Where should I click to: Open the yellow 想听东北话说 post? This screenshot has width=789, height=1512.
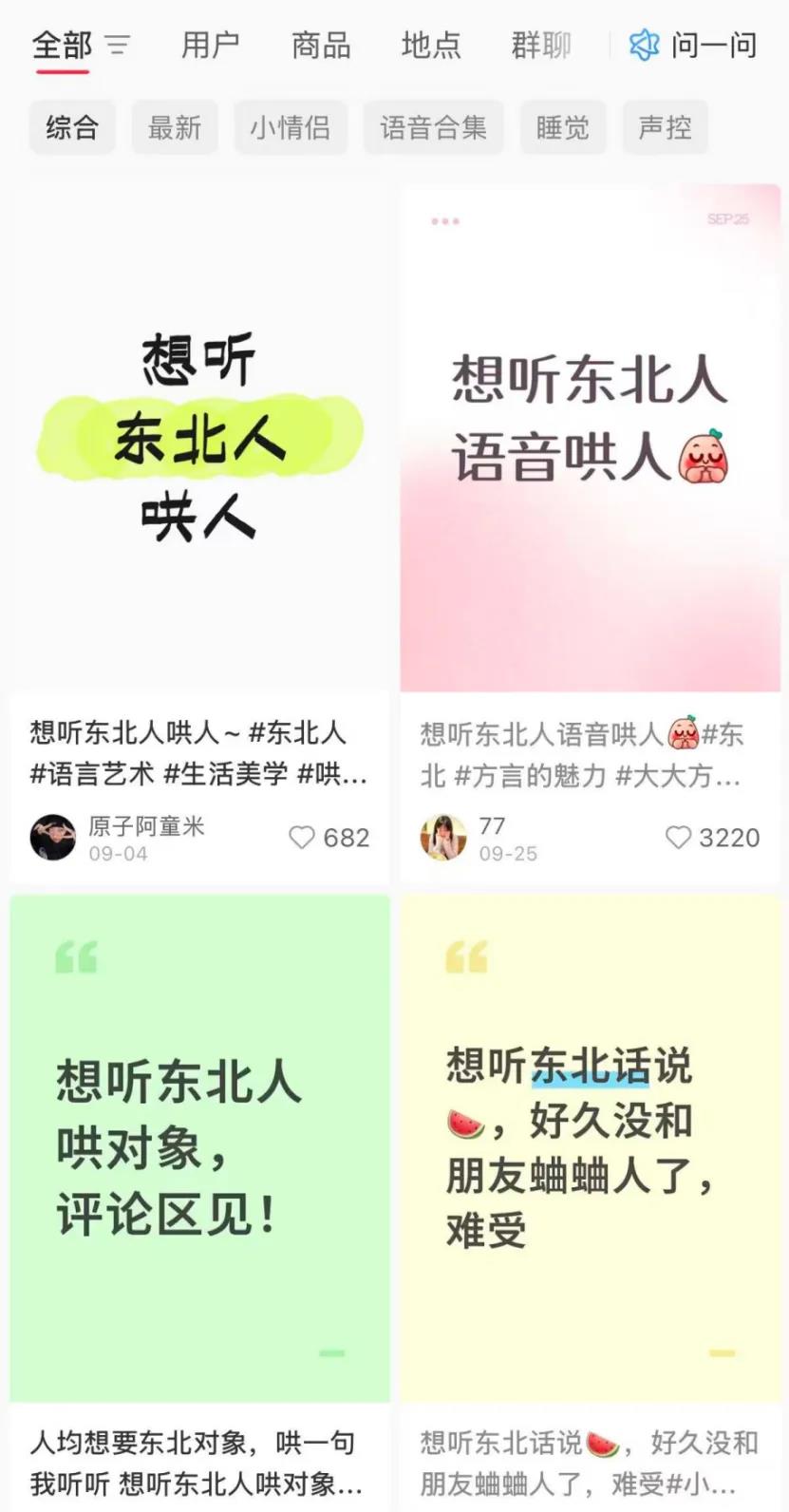(589, 1140)
